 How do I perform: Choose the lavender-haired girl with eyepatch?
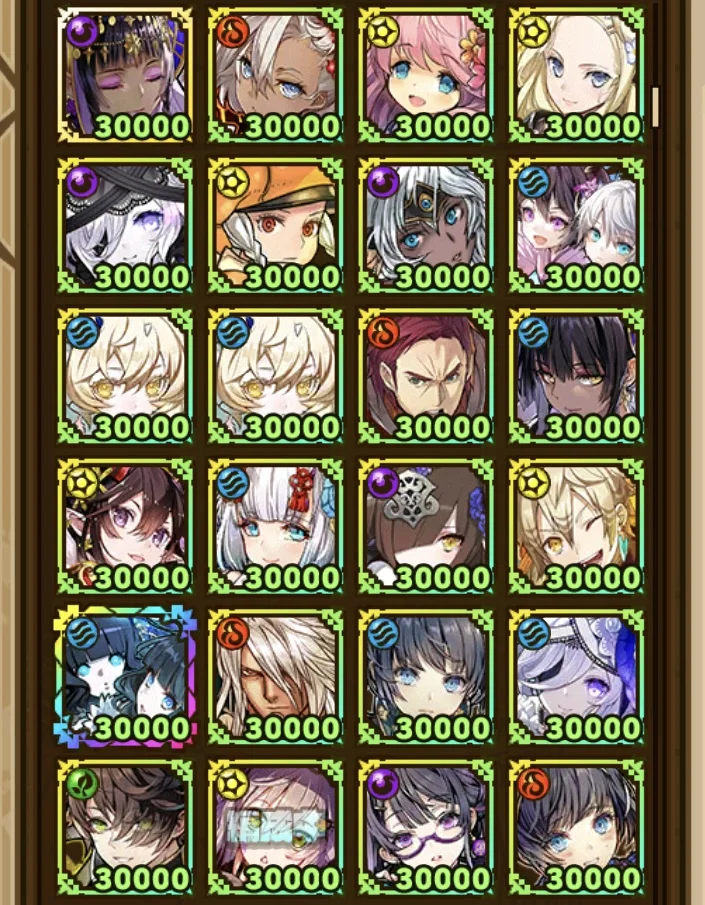coord(576,677)
